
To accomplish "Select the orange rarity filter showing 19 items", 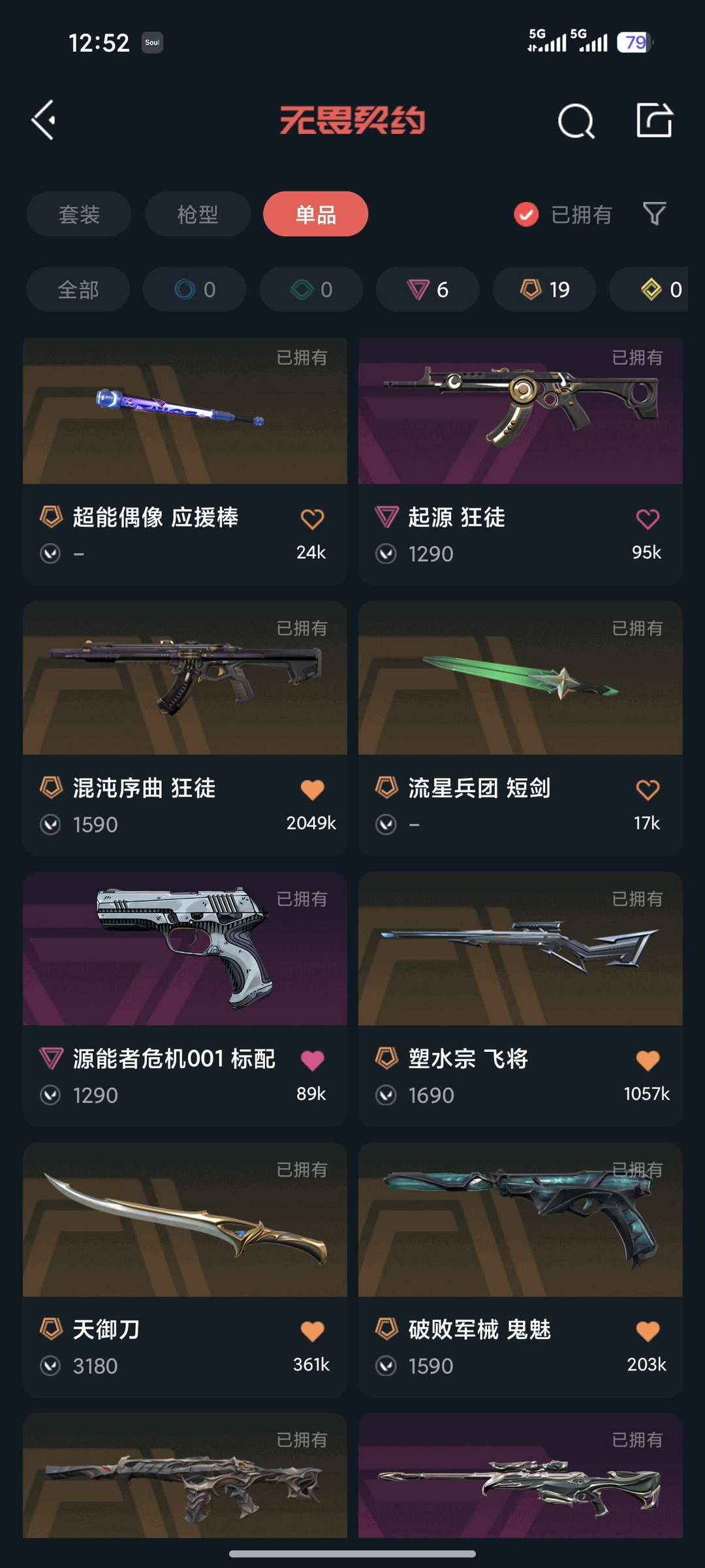I will [544, 289].
